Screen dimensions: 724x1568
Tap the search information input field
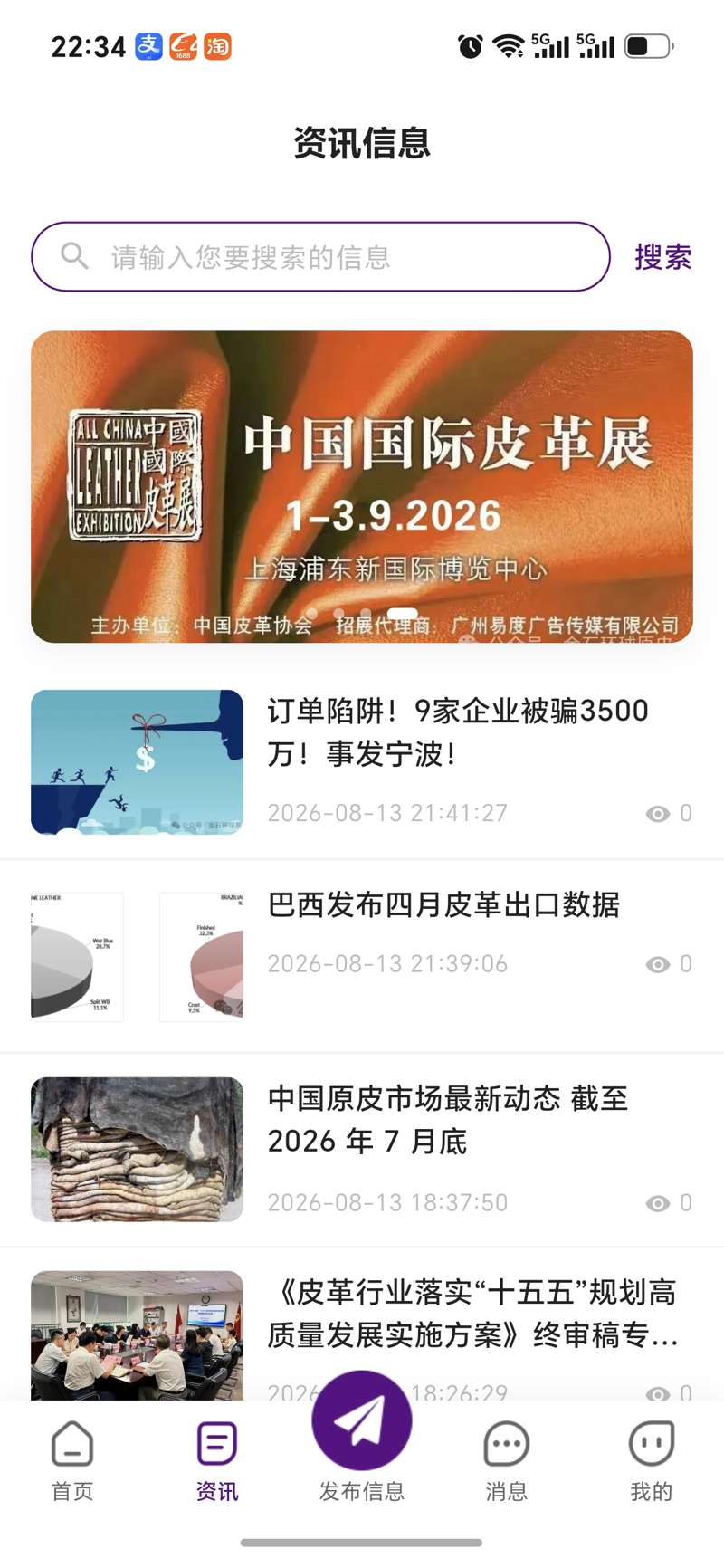click(x=320, y=257)
